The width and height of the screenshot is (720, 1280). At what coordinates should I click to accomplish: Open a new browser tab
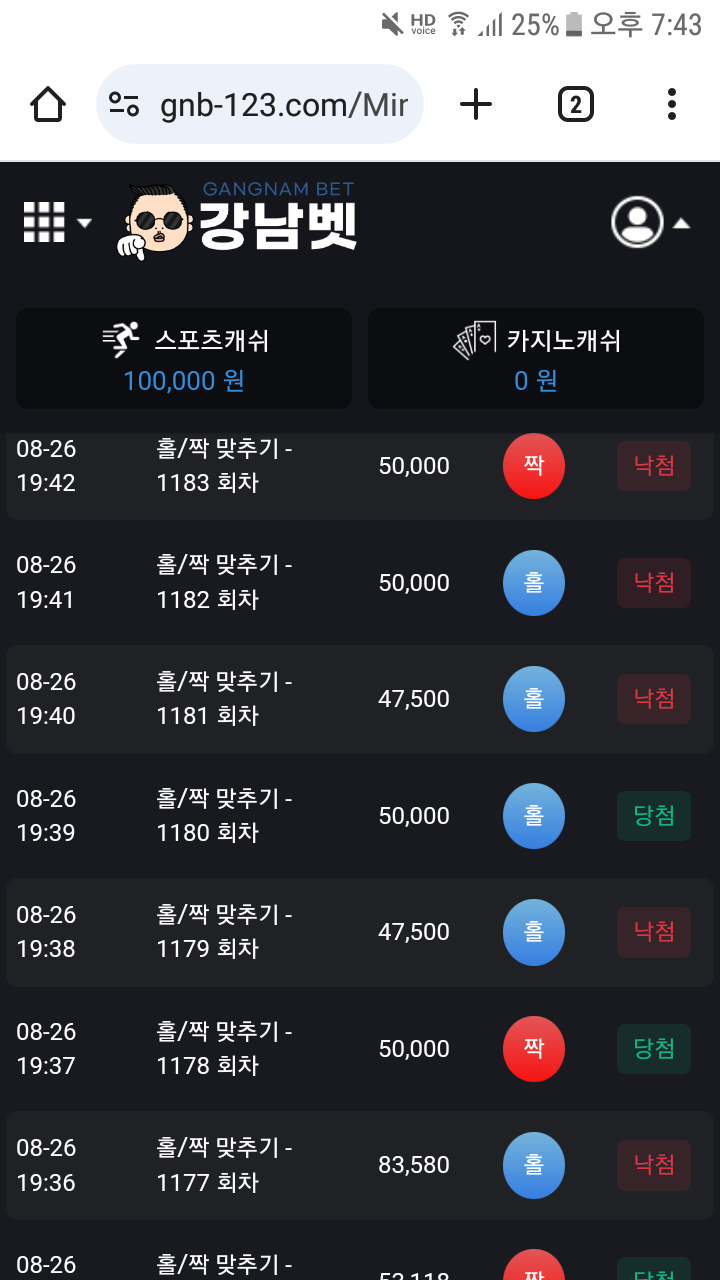click(x=476, y=104)
